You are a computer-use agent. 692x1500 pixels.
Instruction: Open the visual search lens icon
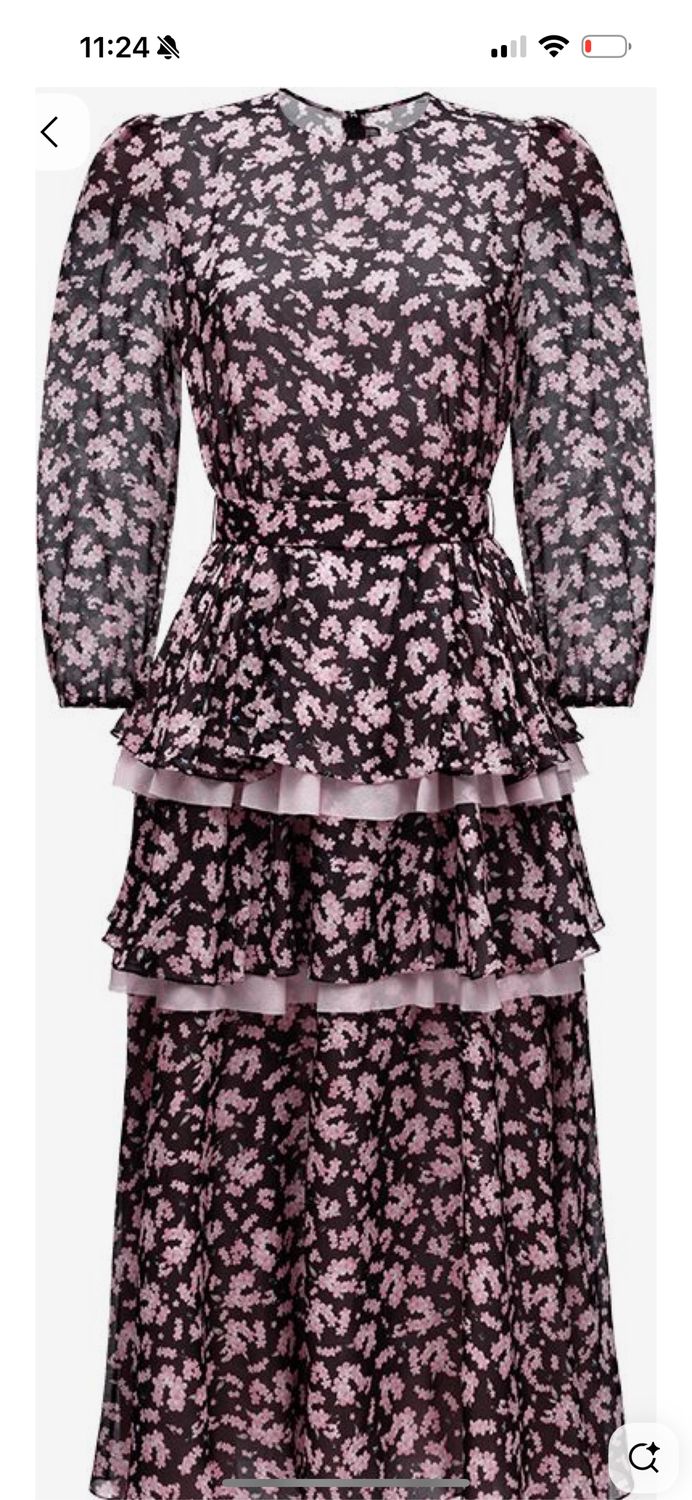(x=644, y=1457)
